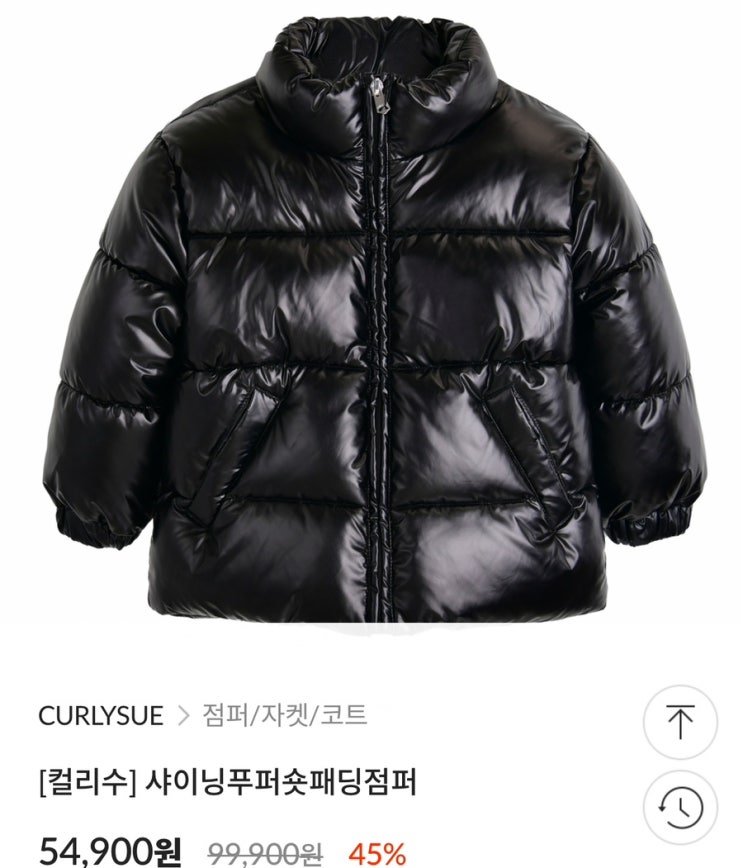Open recently viewed items history
This screenshot has width=743, height=868.
(680, 808)
